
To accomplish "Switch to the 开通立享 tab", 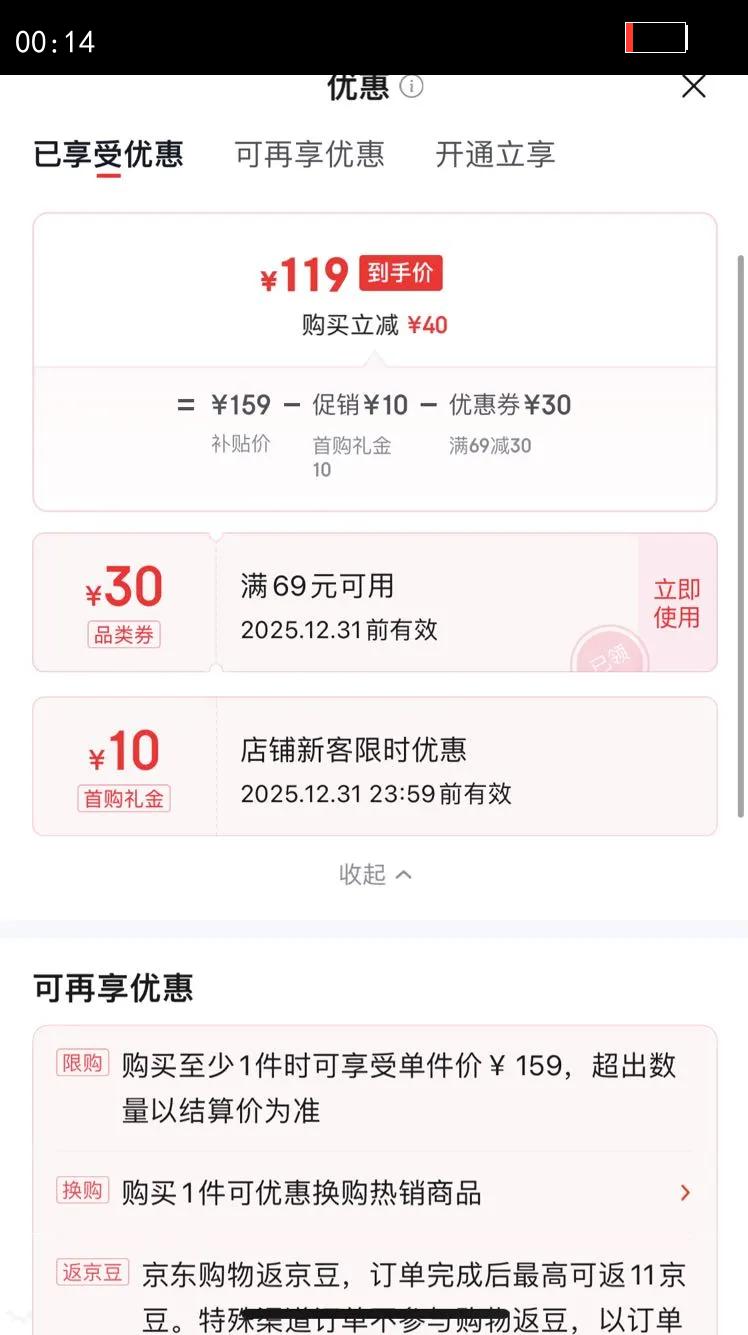I will pos(495,154).
